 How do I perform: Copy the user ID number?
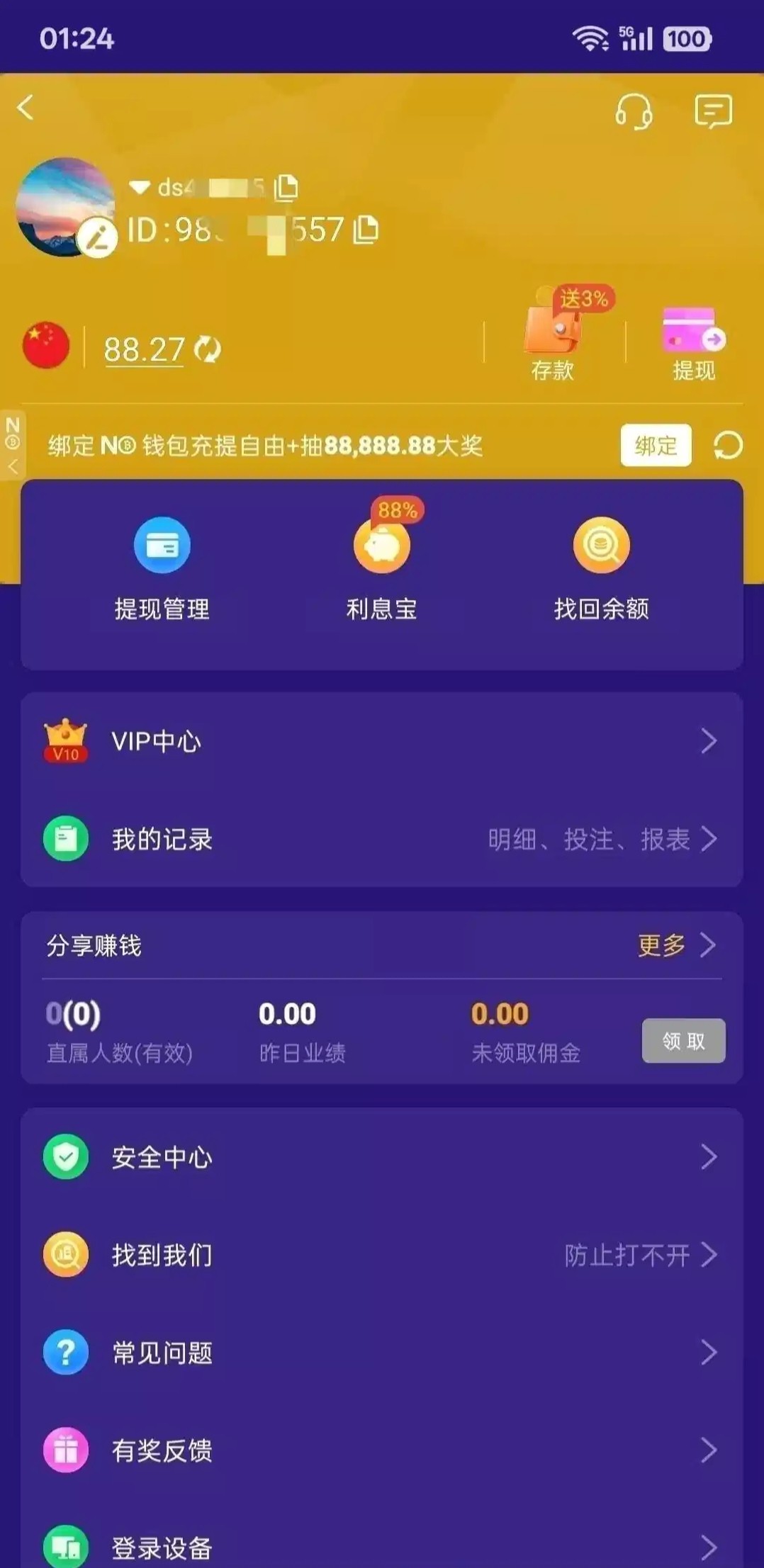click(x=366, y=230)
